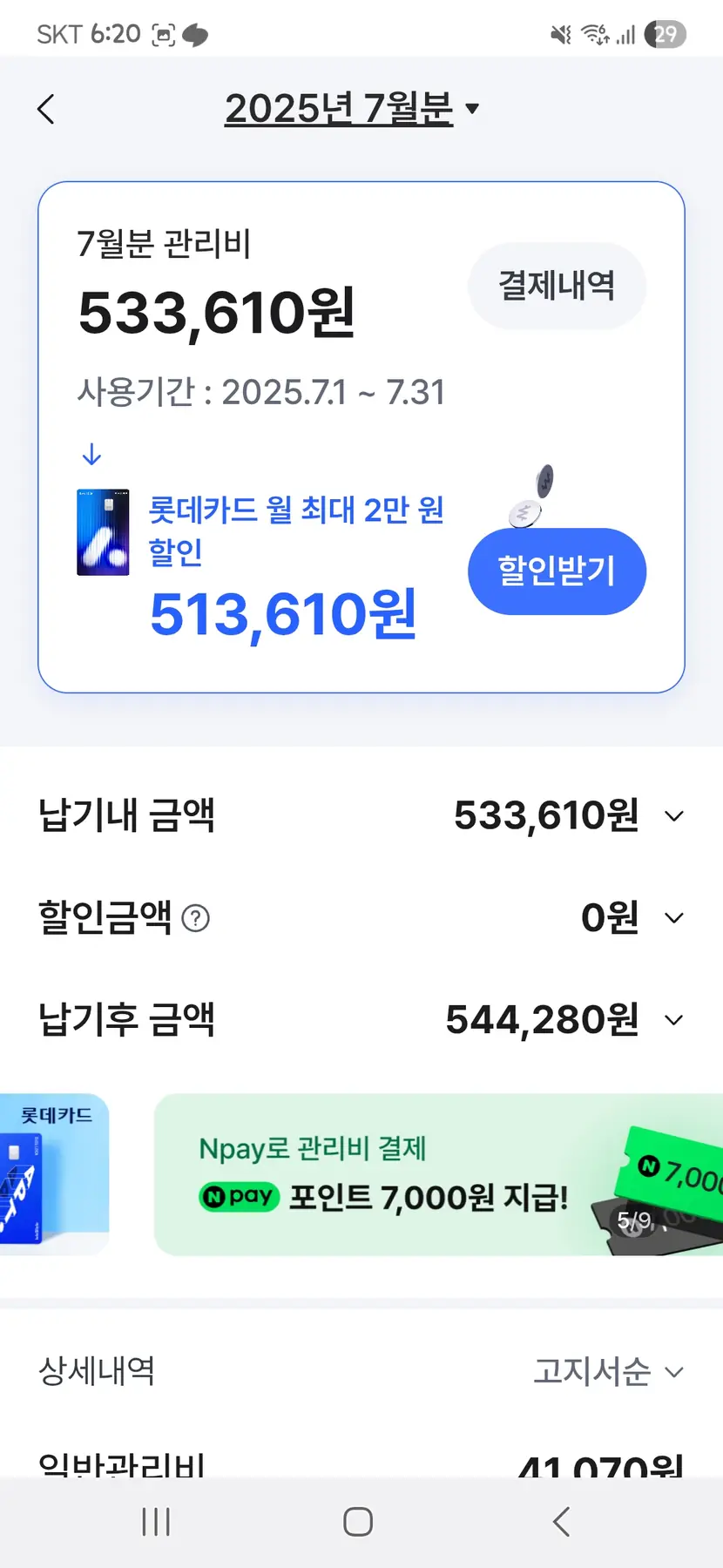The width and height of the screenshot is (723, 1568).
Task: Open recent apps from the navigation bar
Action: click(x=156, y=1522)
